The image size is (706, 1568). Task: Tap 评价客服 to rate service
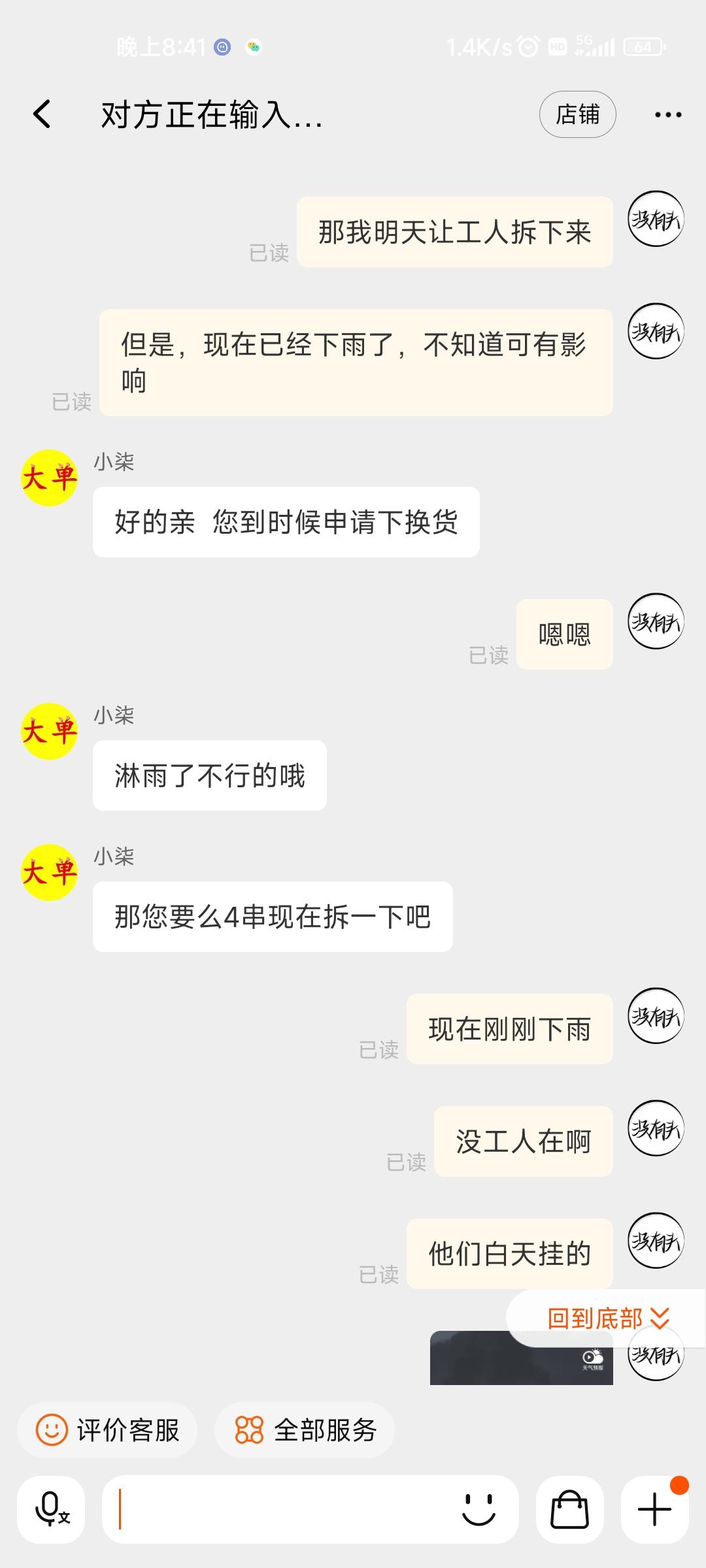(107, 1430)
